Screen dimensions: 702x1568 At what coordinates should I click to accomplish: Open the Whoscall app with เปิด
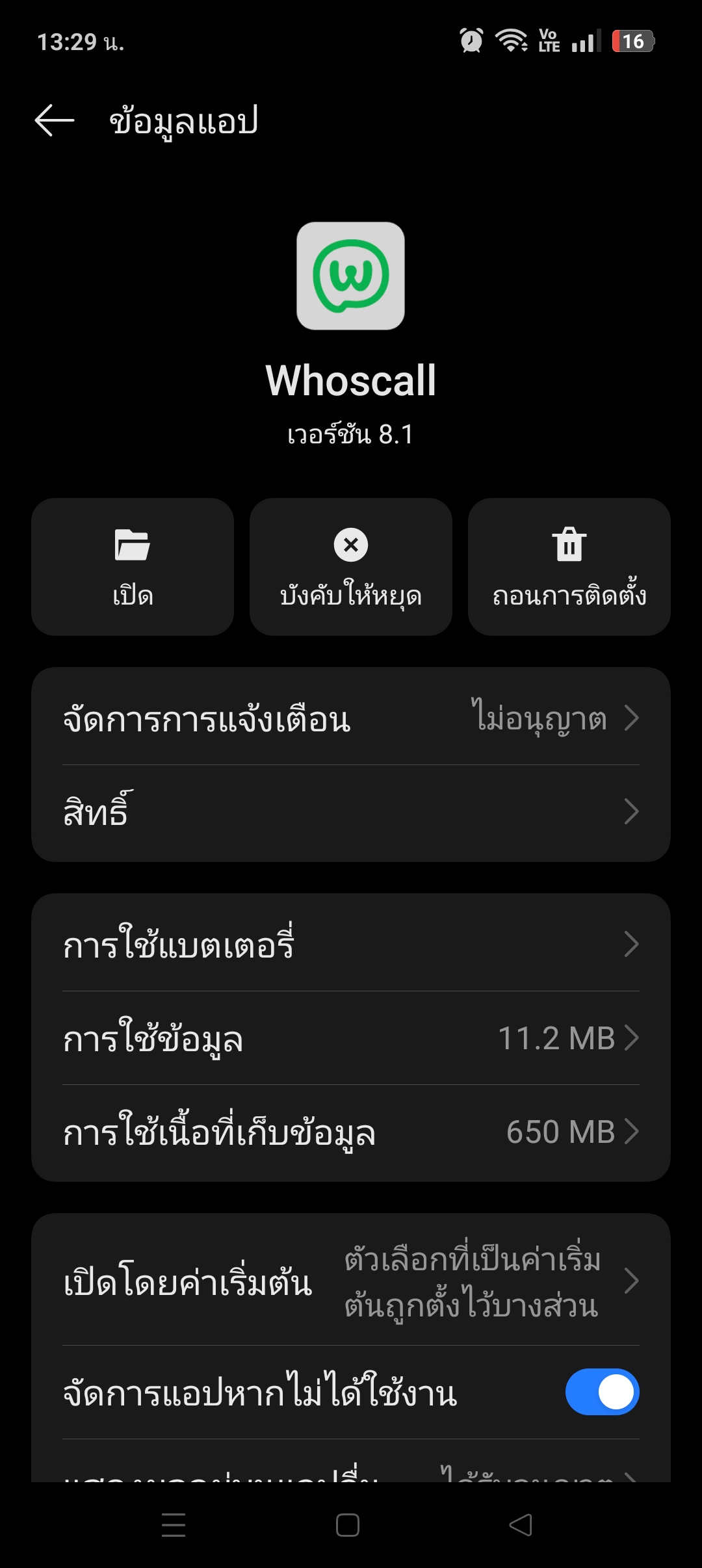point(133,567)
